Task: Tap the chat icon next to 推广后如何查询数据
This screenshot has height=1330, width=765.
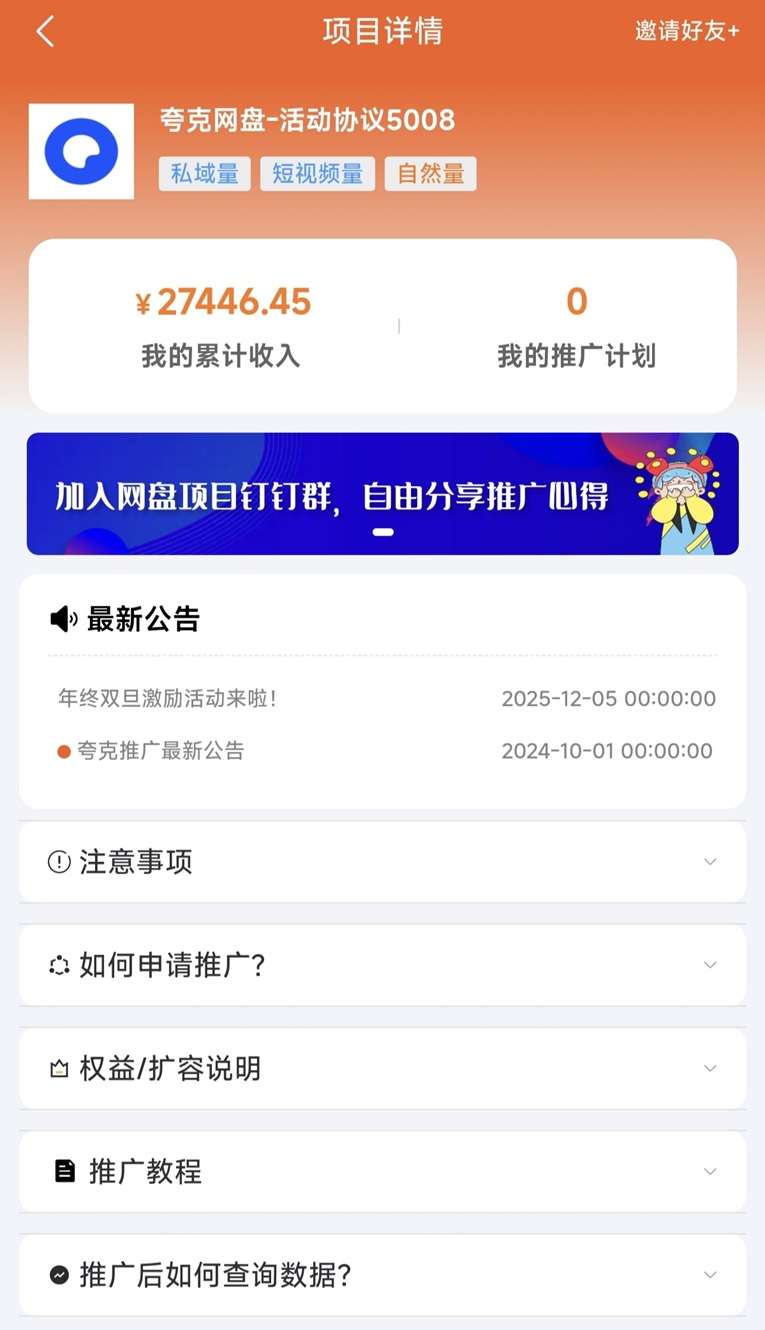Action: click(x=58, y=1275)
